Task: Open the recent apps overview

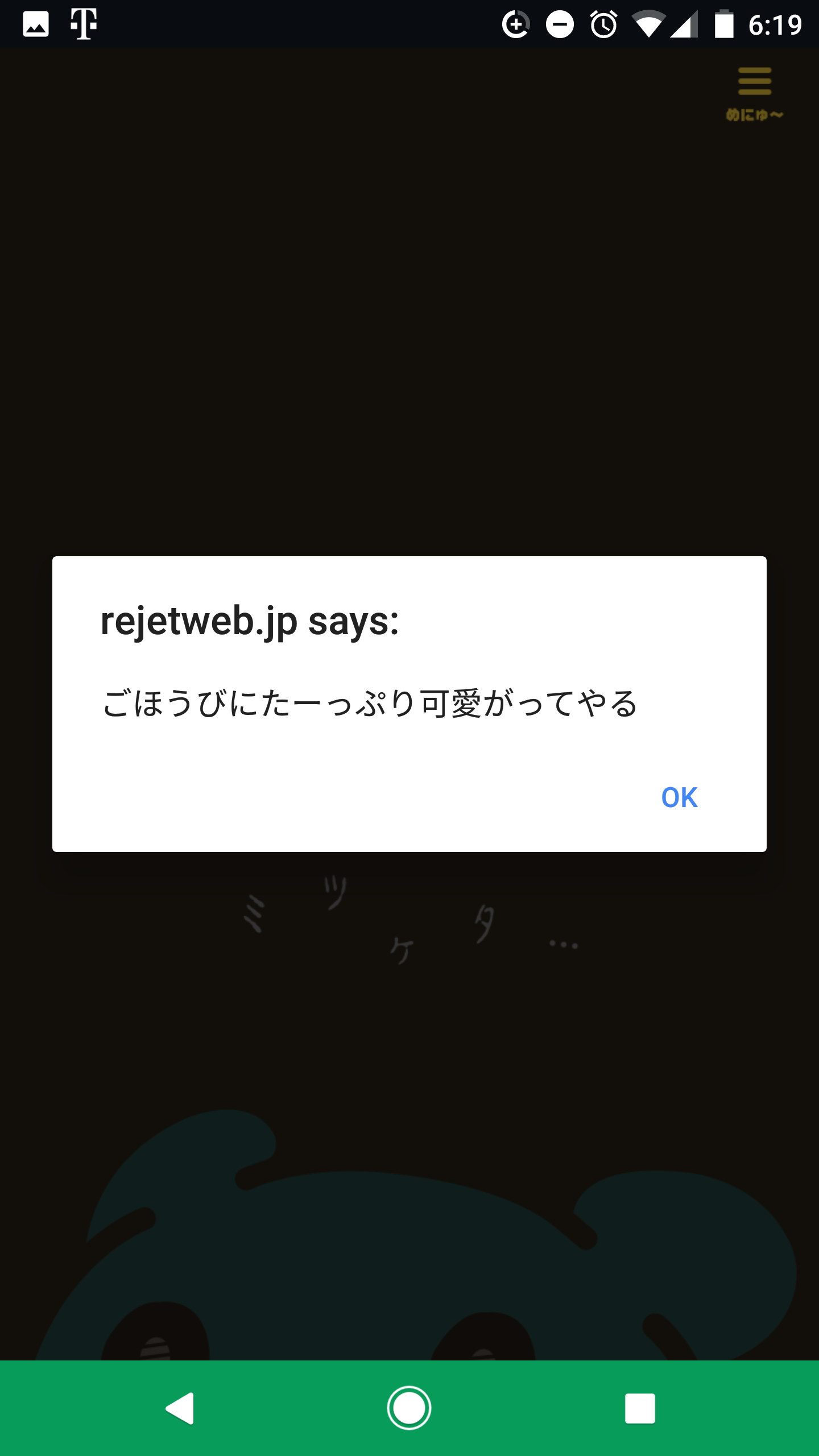Action: pos(640,1408)
